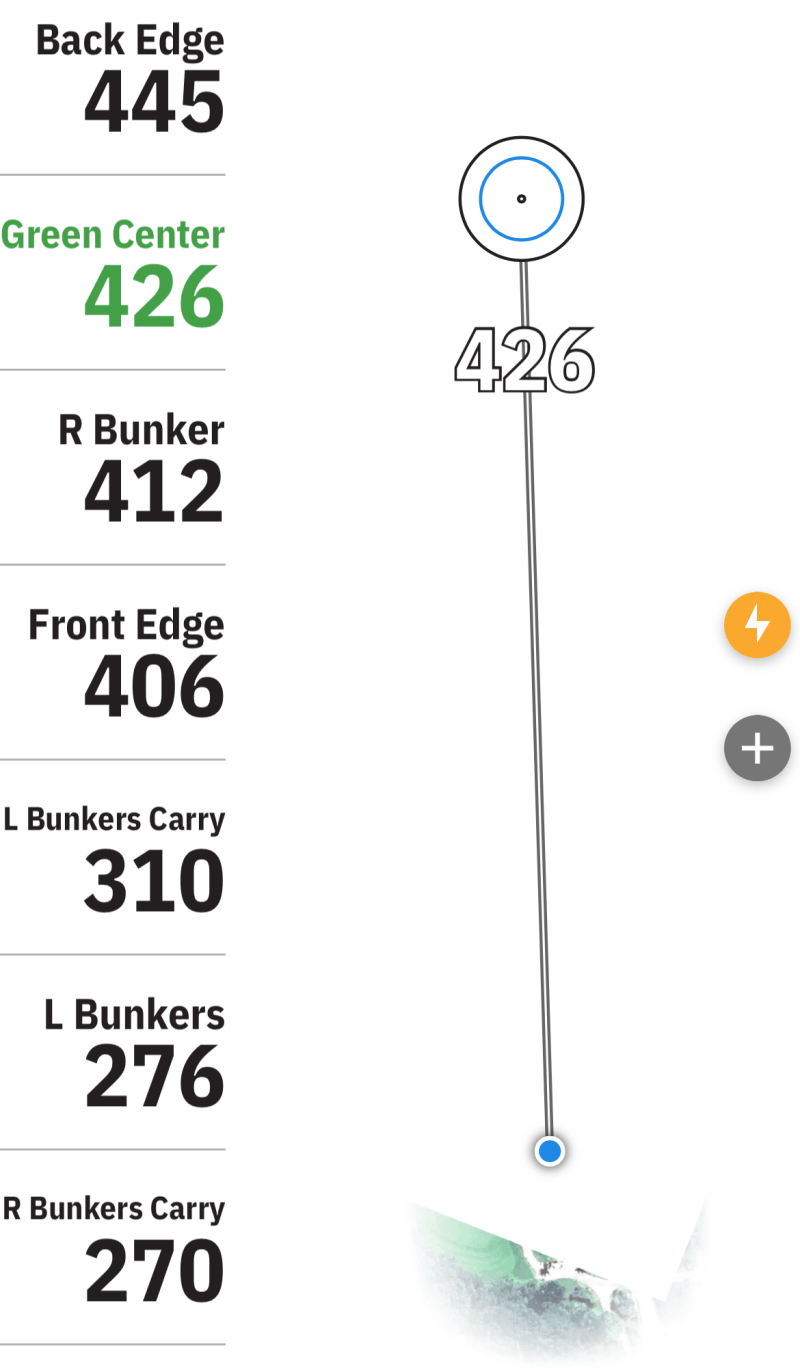This screenshot has height=1368, width=800.
Task: Pick the L Bunkers Carry 310 row
Action: pos(113,857)
